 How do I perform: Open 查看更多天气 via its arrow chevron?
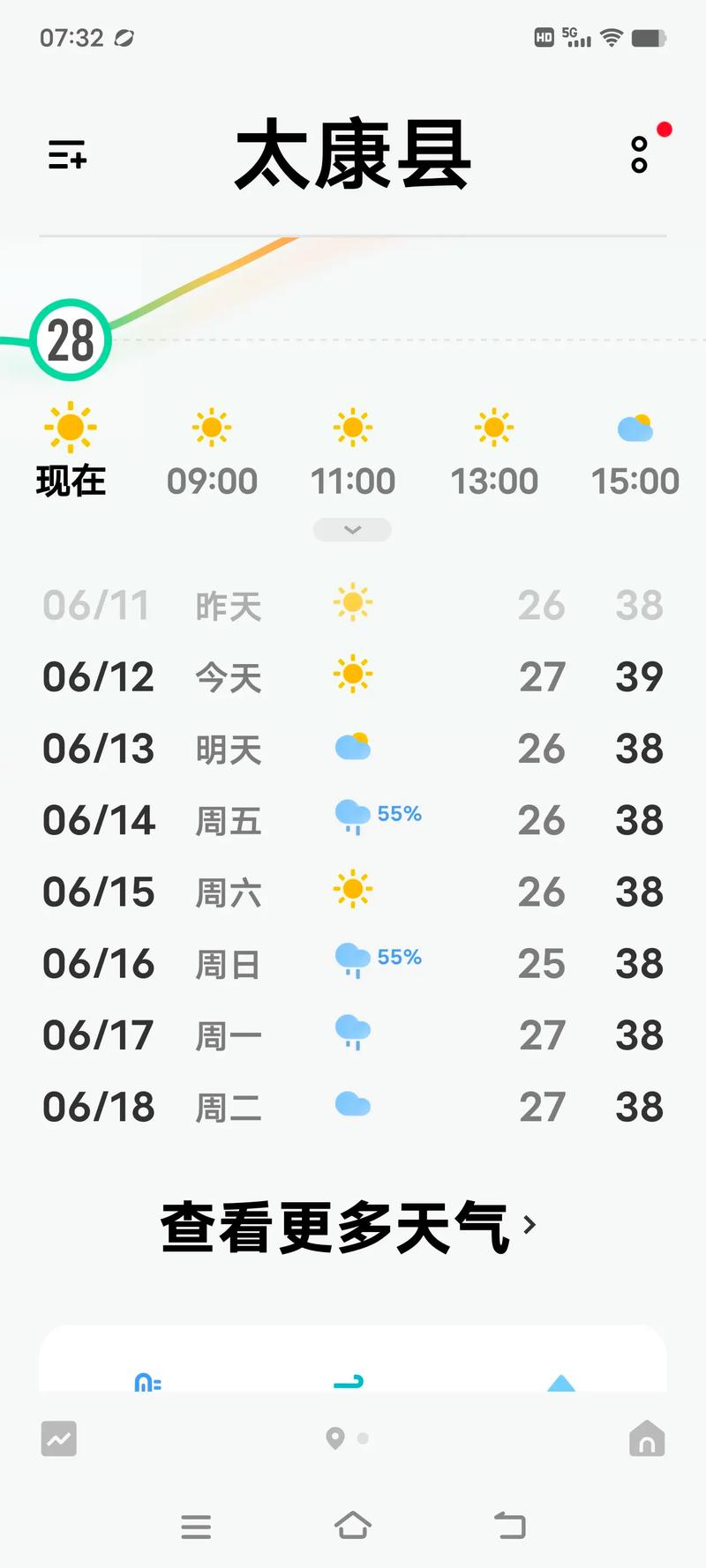click(531, 1225)
